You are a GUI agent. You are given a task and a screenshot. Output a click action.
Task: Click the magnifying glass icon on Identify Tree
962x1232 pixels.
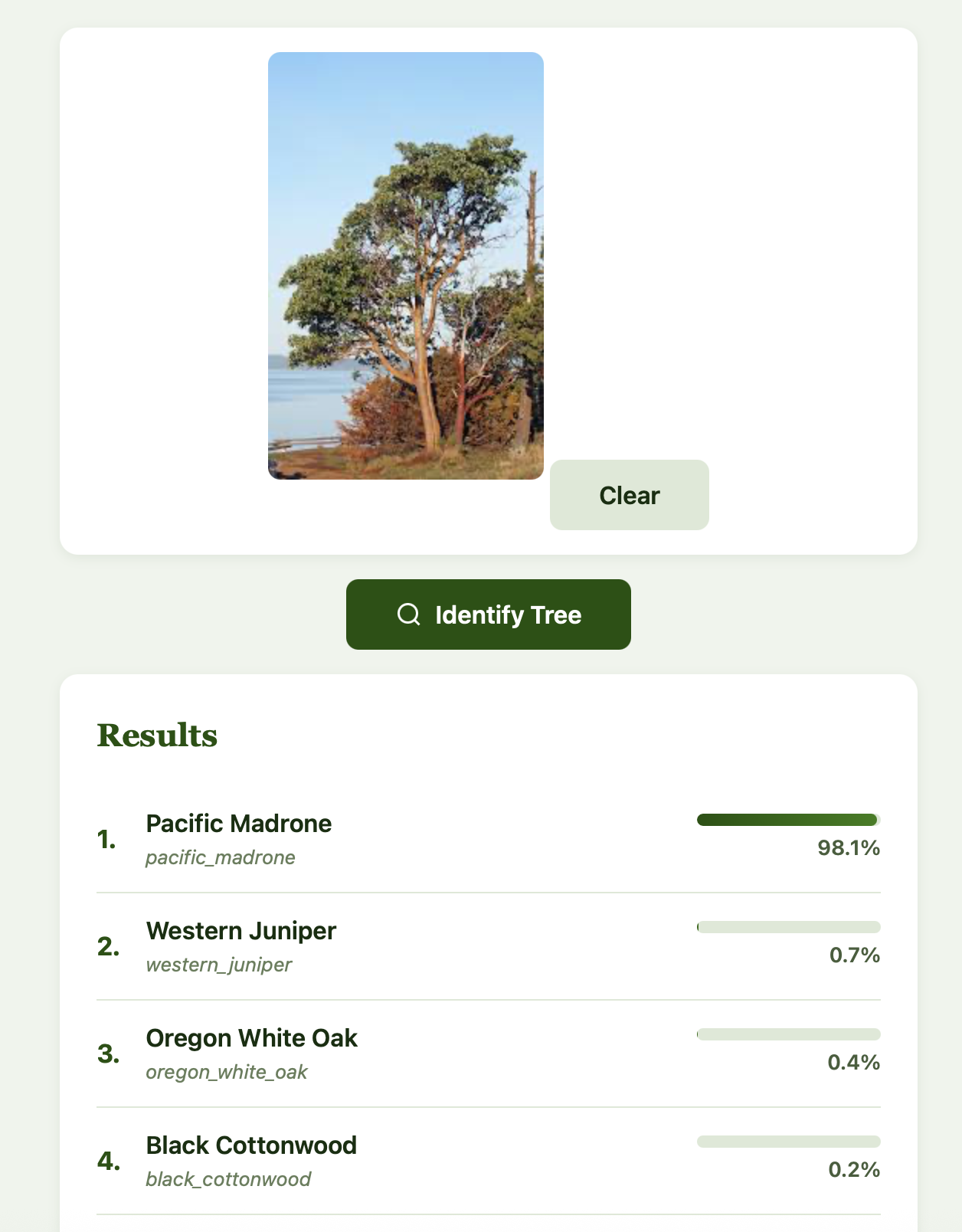pyautogui.click(x=409, y=614)
